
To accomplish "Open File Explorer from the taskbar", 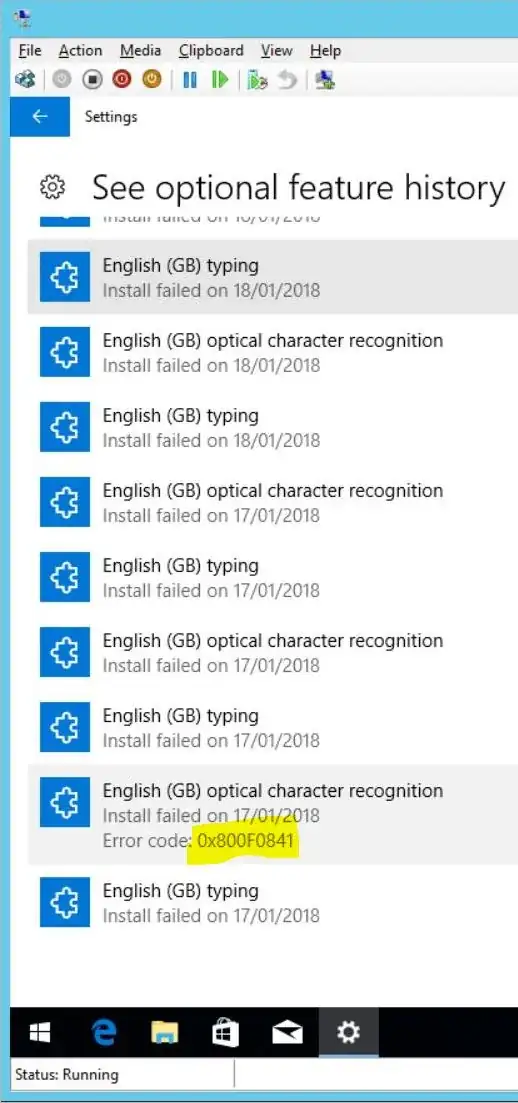I will (x=165, y=1033).
